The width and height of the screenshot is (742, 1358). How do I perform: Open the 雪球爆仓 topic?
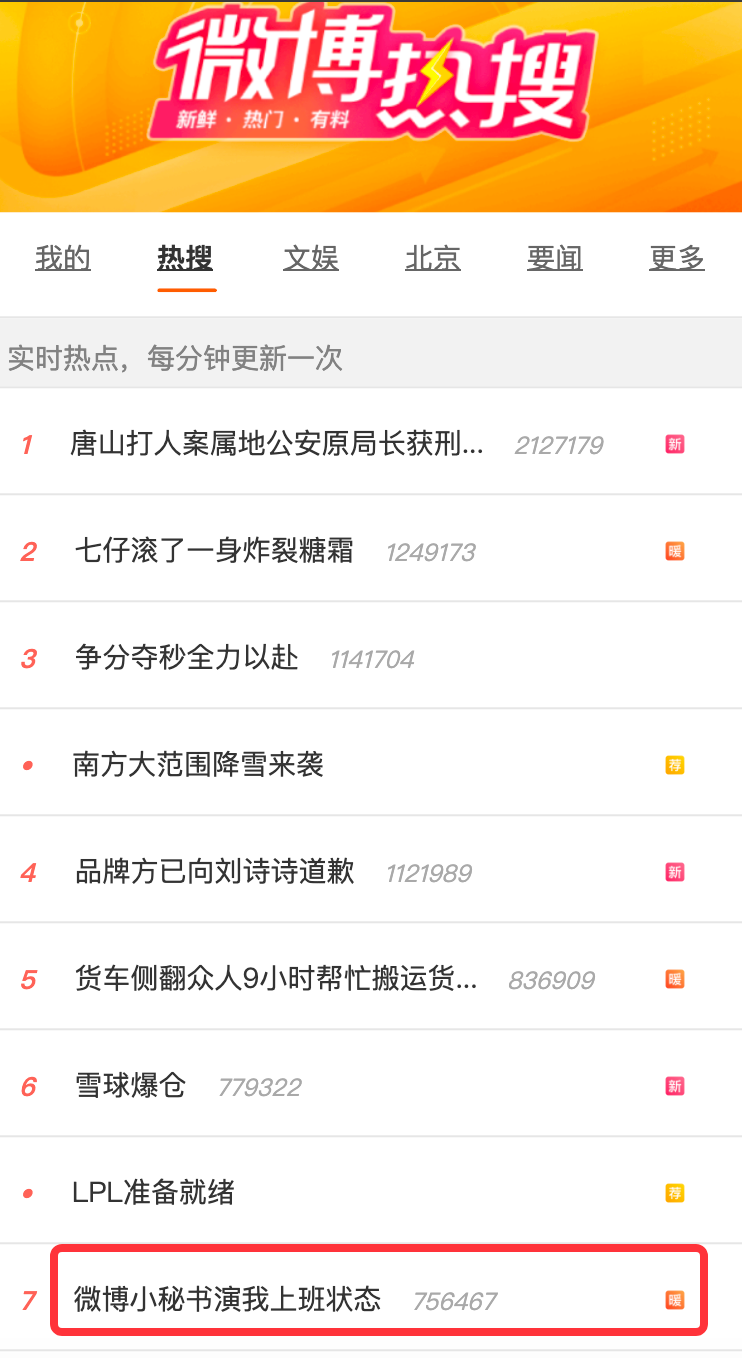click(131, 1085)
